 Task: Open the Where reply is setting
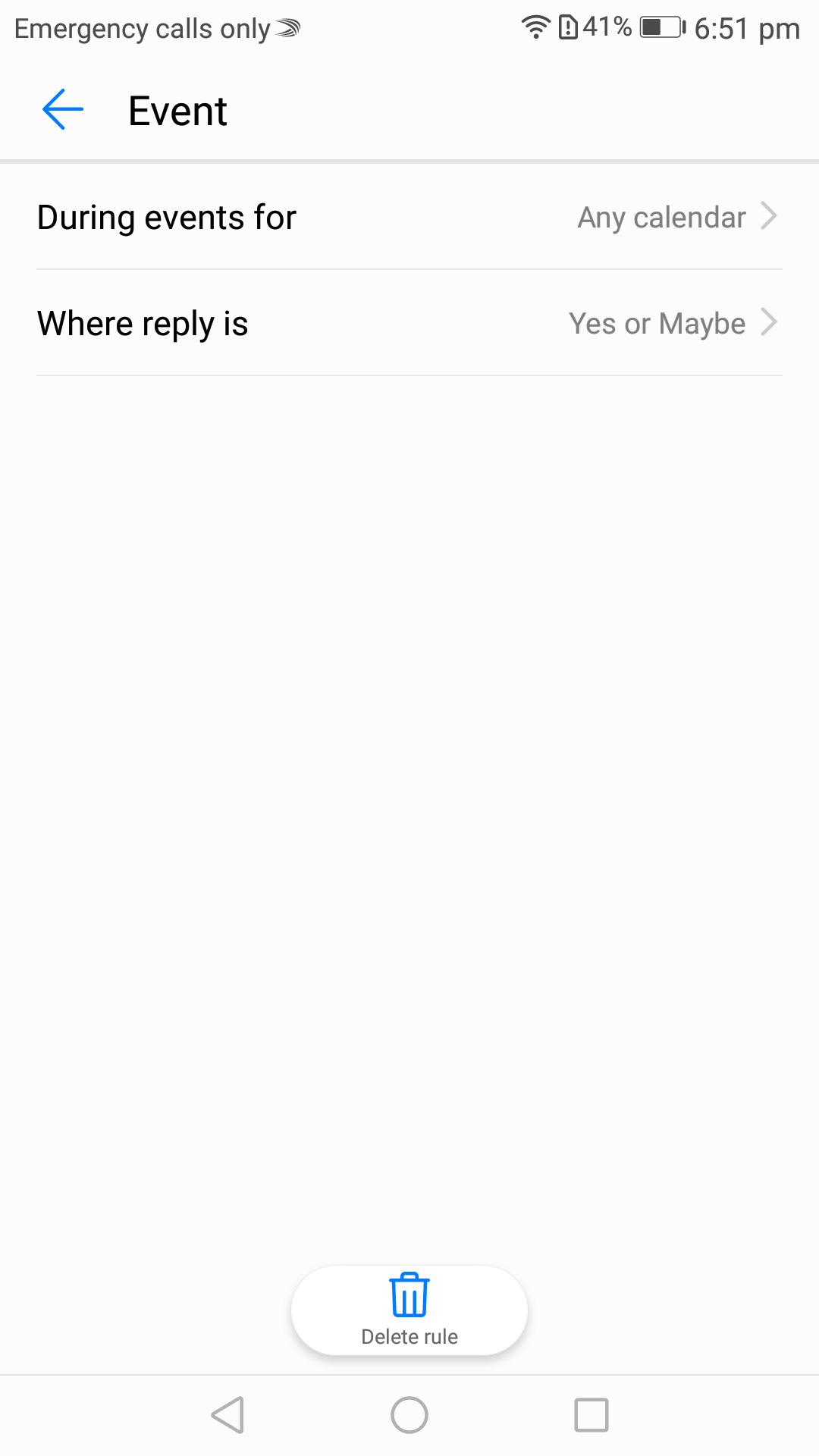(x=409, y=323)
